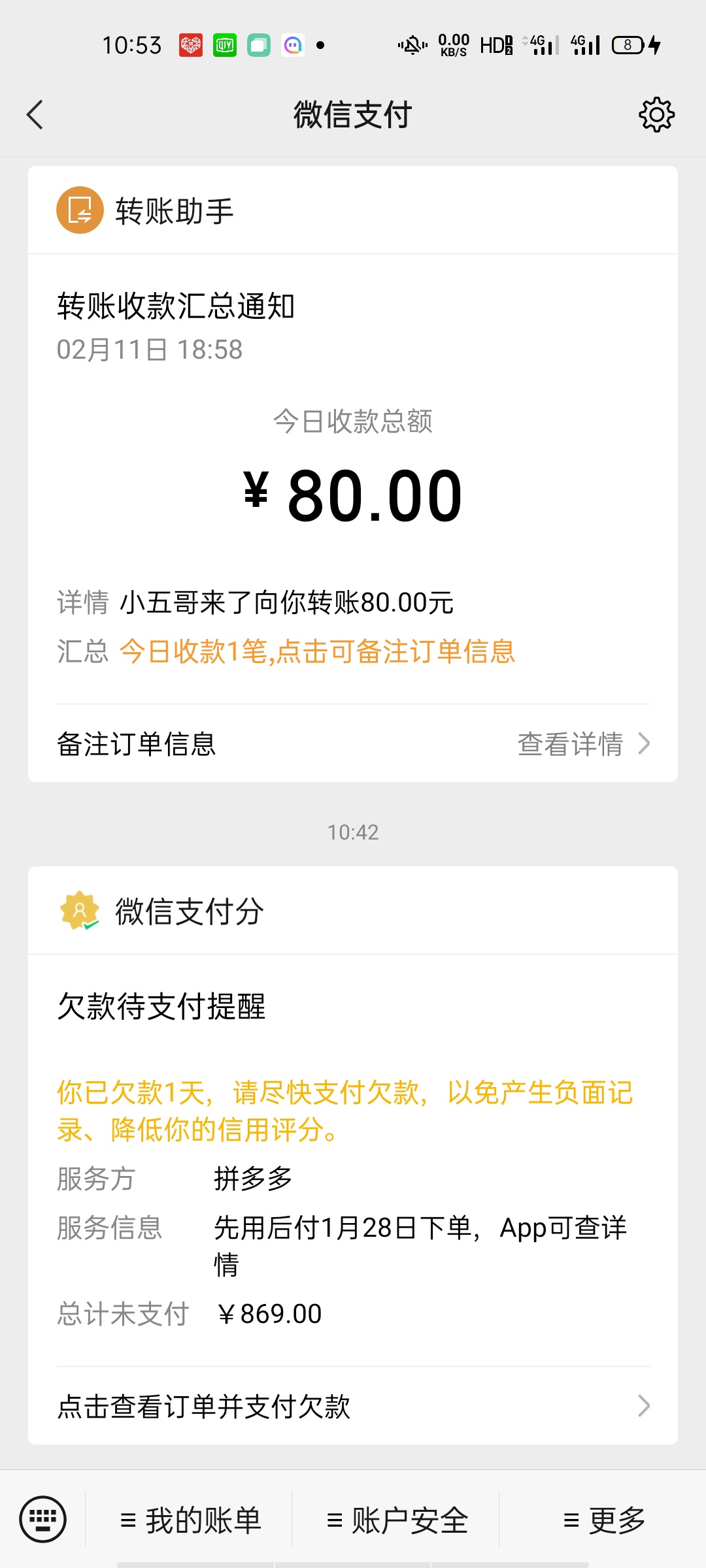The image size is (706, 1568).
Task: Open the 转账助手 header
Action: coord(353,210)
